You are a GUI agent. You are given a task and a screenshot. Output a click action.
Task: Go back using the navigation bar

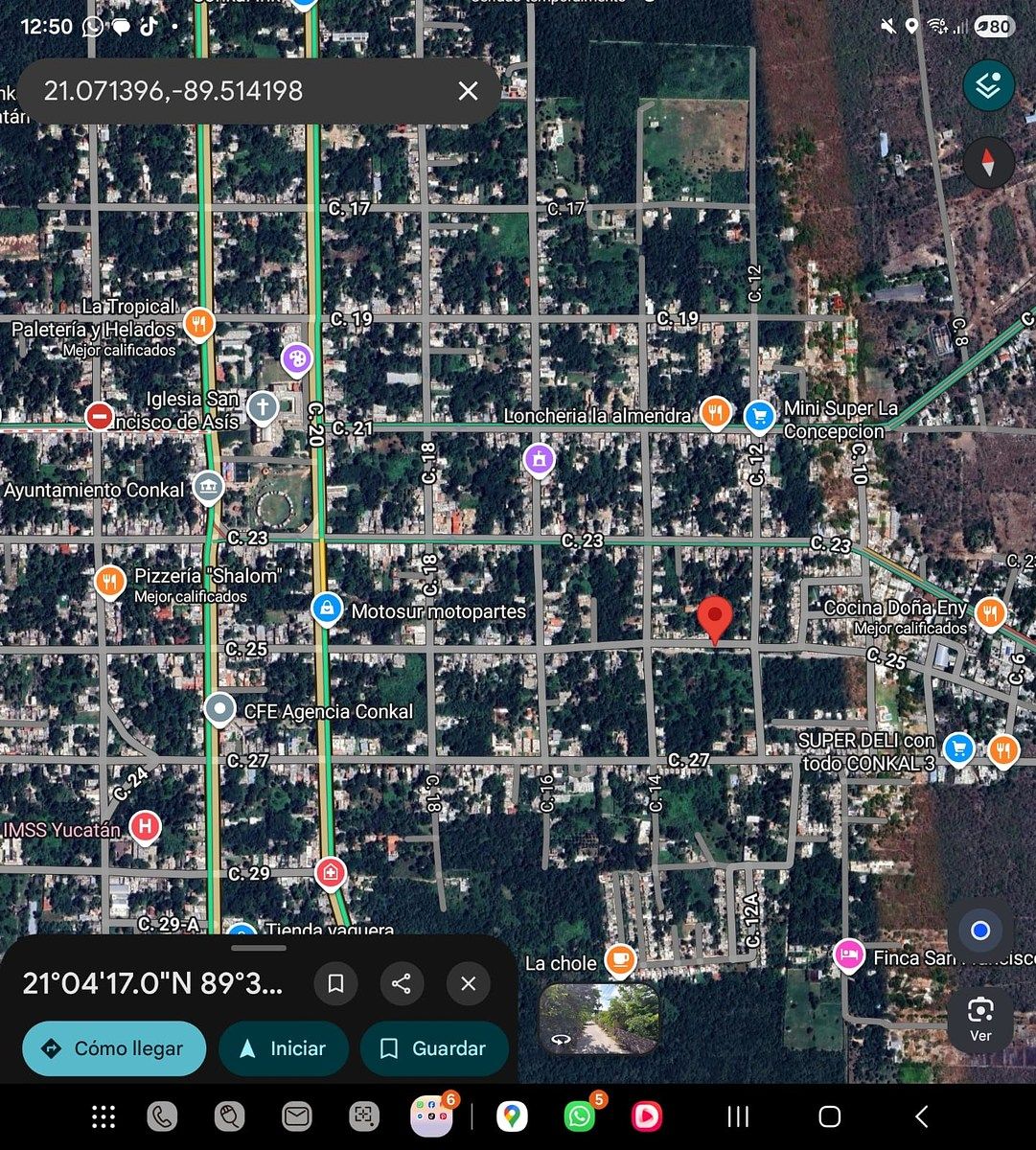click(921, 1116)
